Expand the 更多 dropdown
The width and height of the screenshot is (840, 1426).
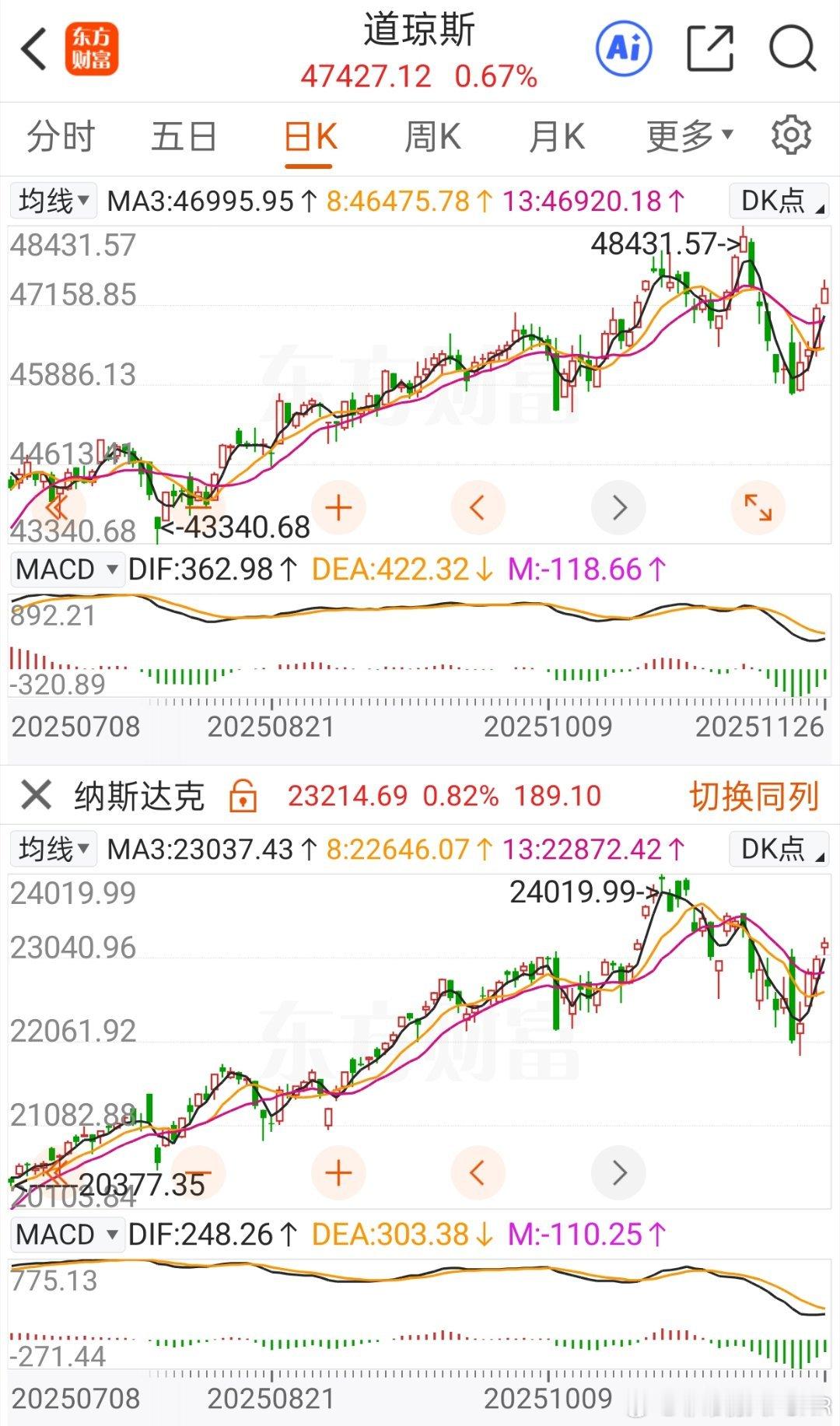(689, 137)
